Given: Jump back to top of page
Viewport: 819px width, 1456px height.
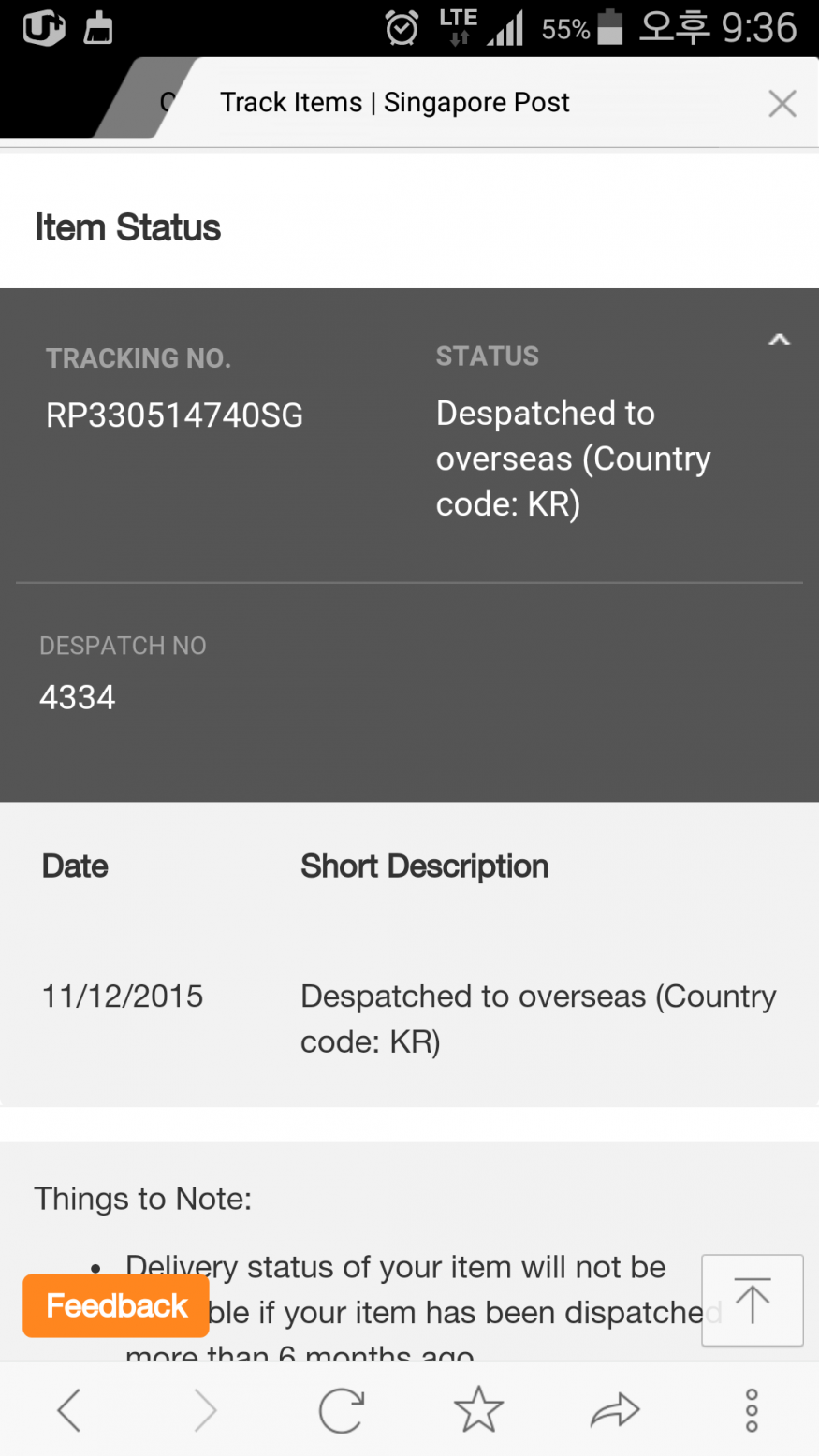Looking at the screenshot, I should [752, 1300].
